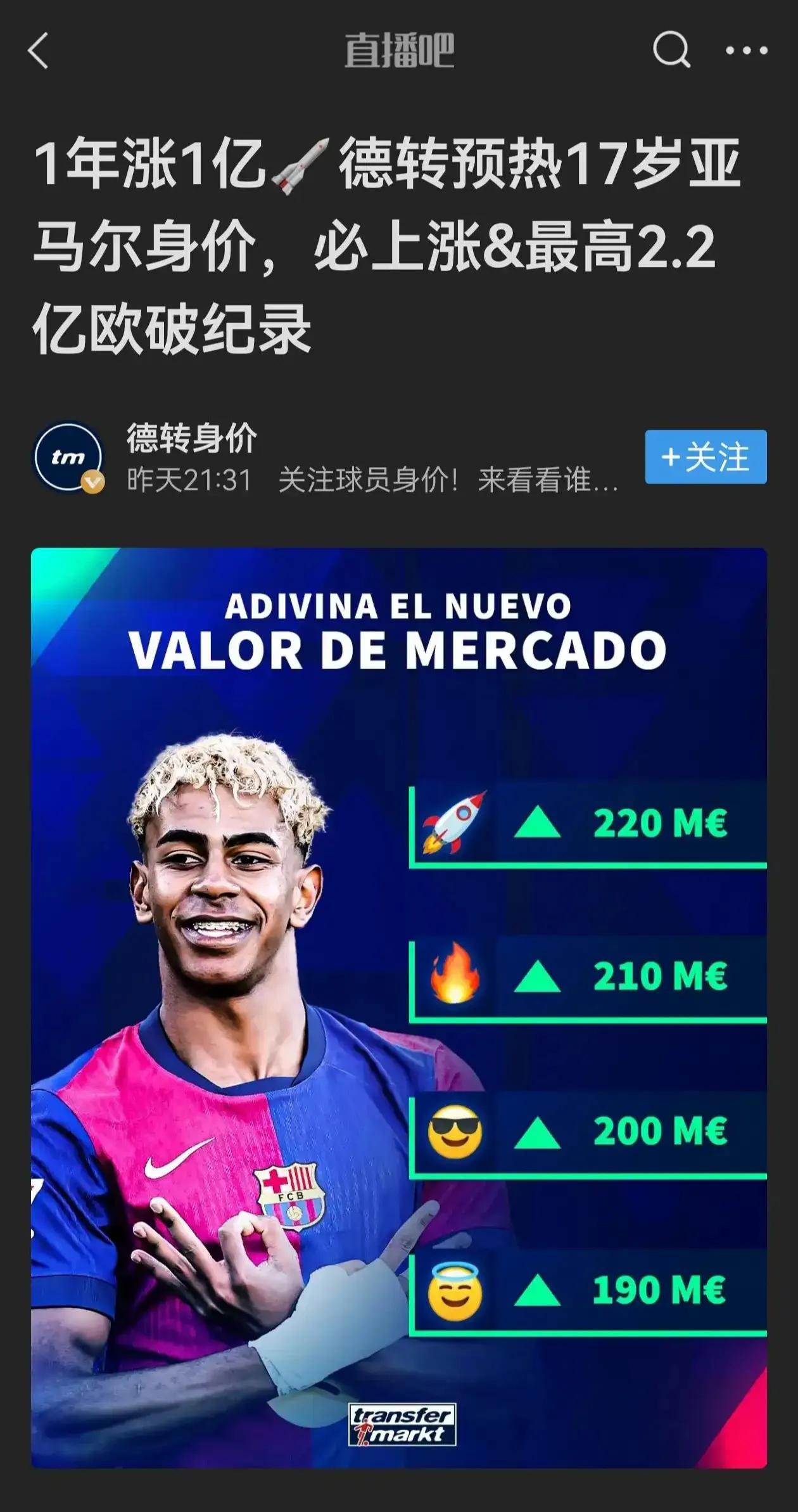View the Transfermarkt post image full screen
798x1512 pixels.
pos(399,1008)
